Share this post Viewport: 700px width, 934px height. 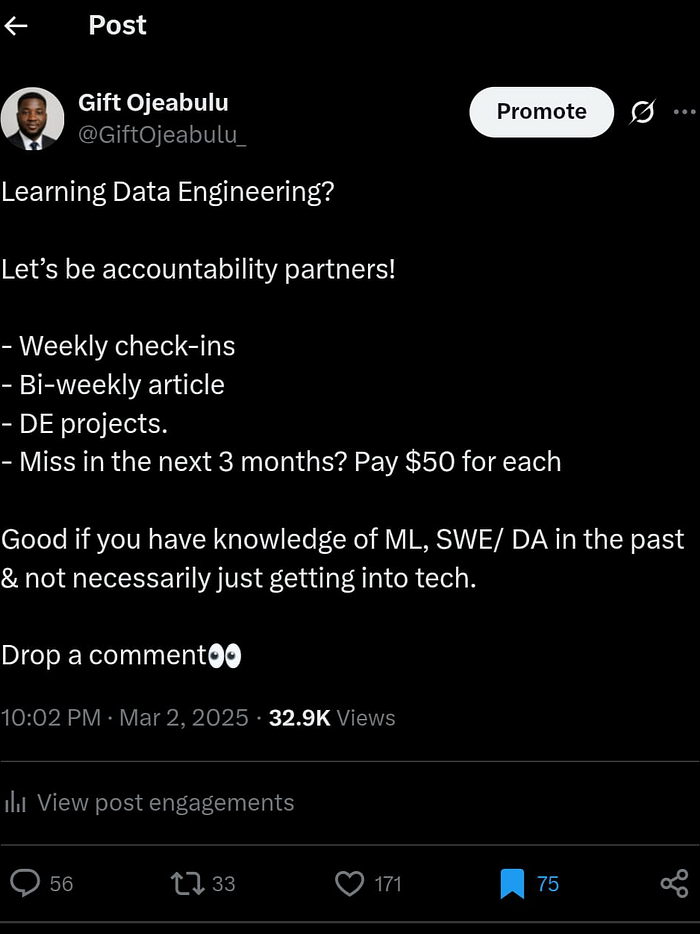pos(674,883)
